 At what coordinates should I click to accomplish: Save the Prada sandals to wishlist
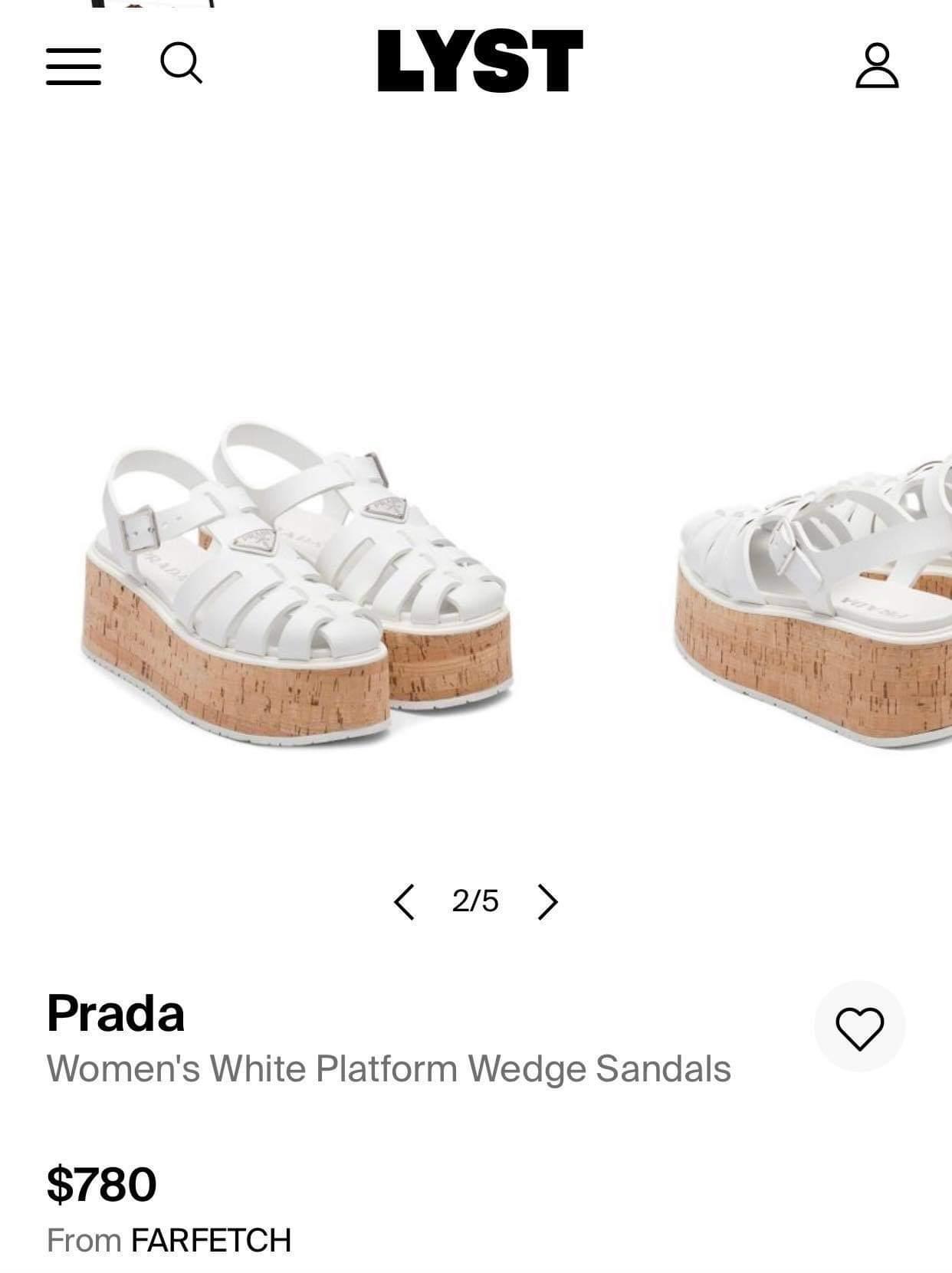[859, 1027]
